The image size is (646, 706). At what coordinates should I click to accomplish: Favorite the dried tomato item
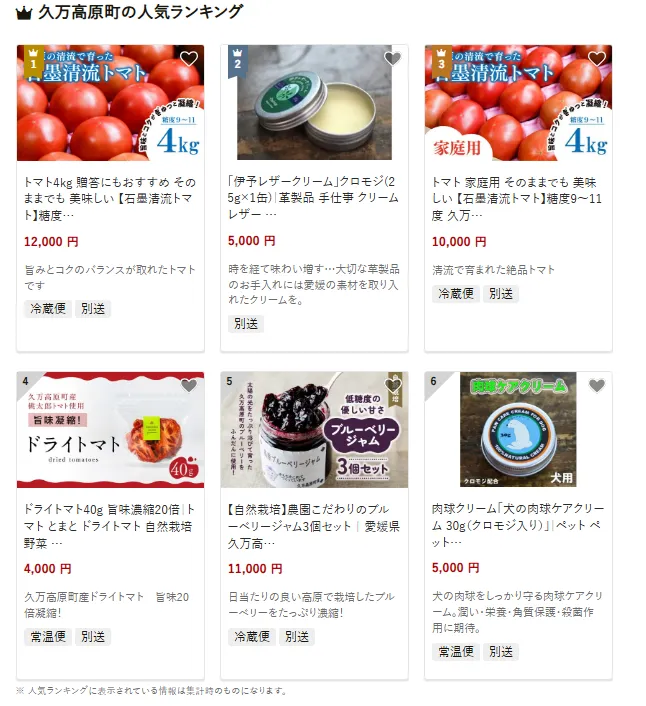[x=188, y=386]
